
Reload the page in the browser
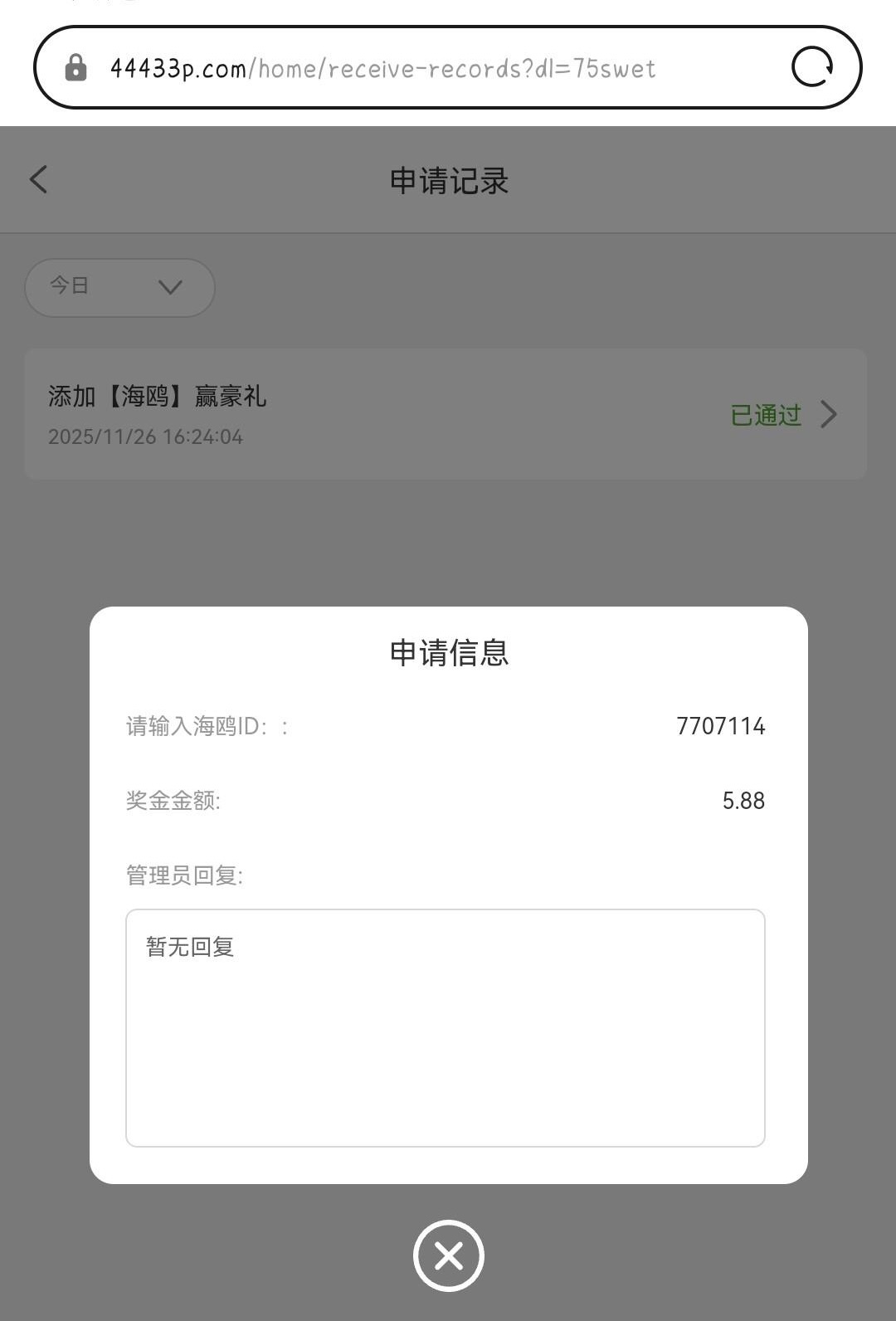point(811,67)
